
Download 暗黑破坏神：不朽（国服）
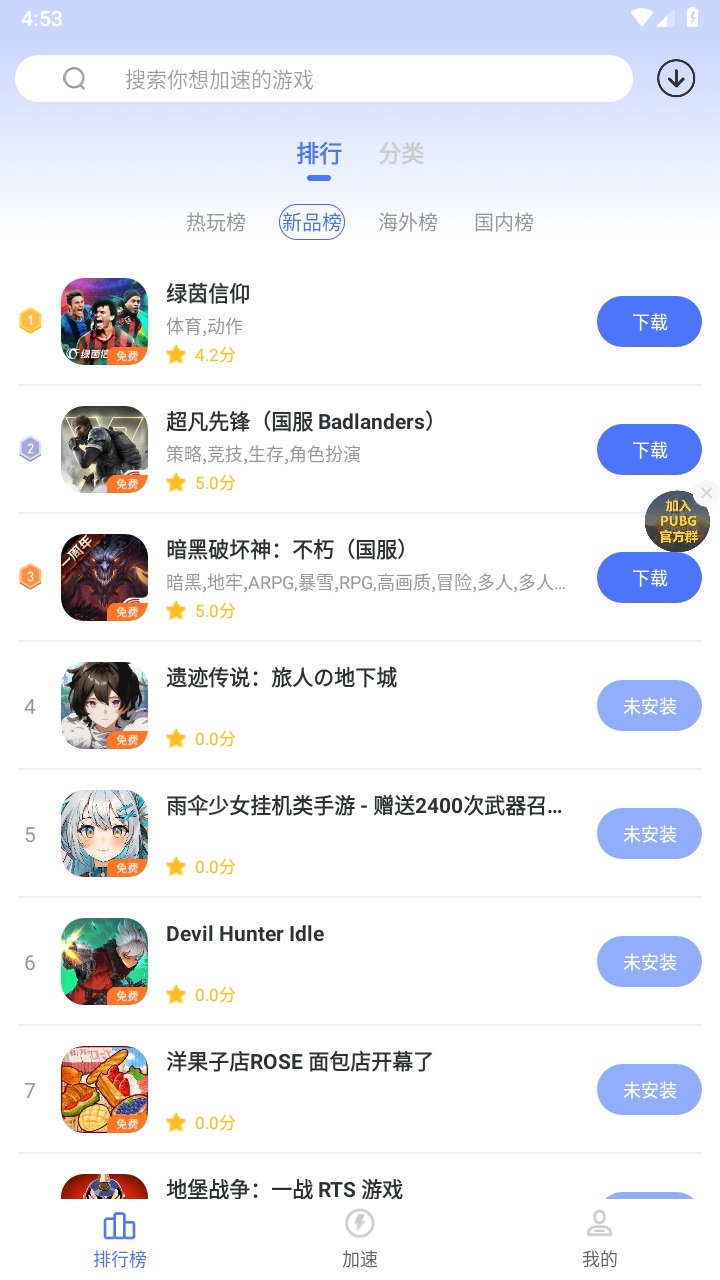pos(649,578)
